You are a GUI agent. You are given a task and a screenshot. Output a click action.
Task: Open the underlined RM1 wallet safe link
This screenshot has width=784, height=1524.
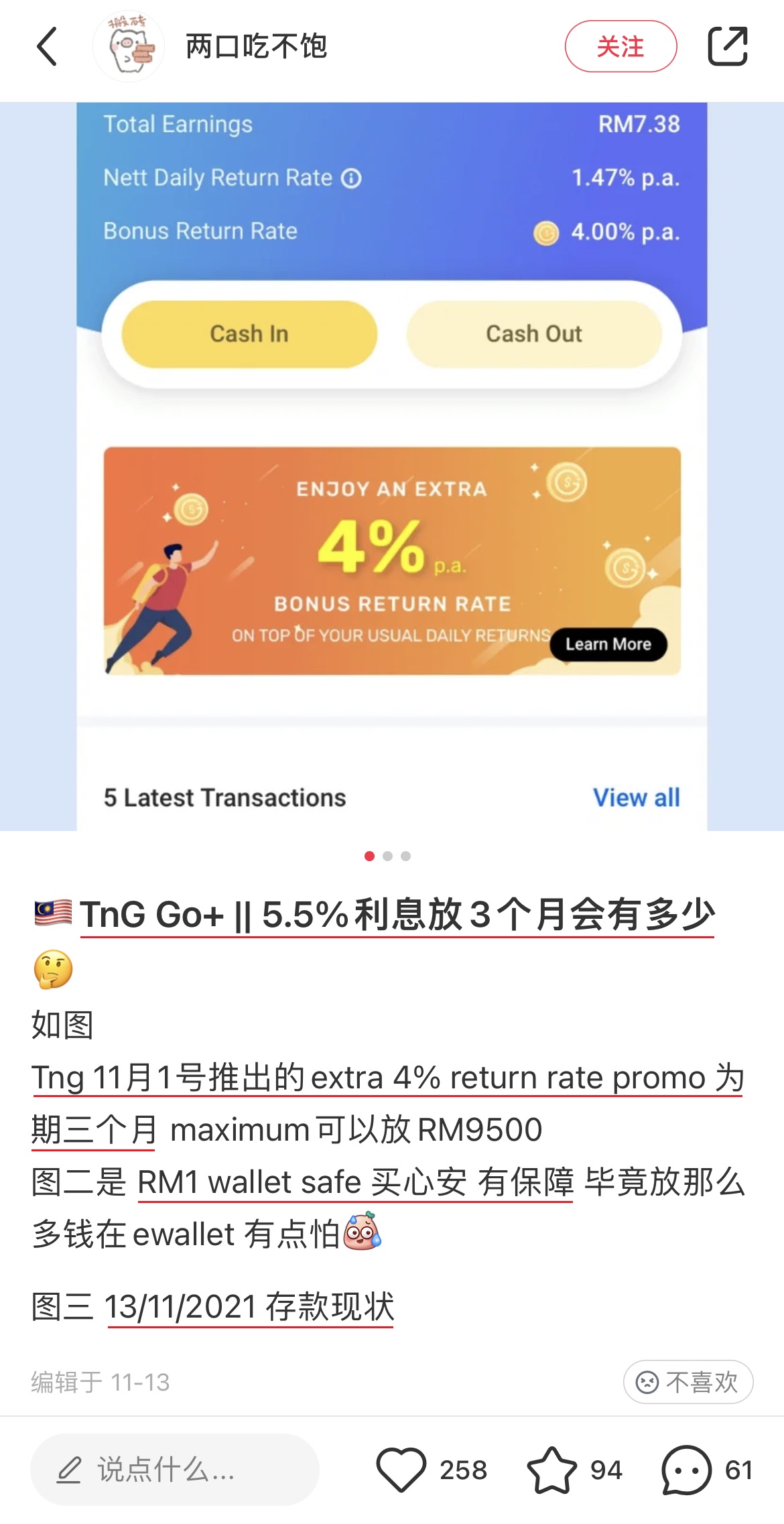(x=355, y=1182)
